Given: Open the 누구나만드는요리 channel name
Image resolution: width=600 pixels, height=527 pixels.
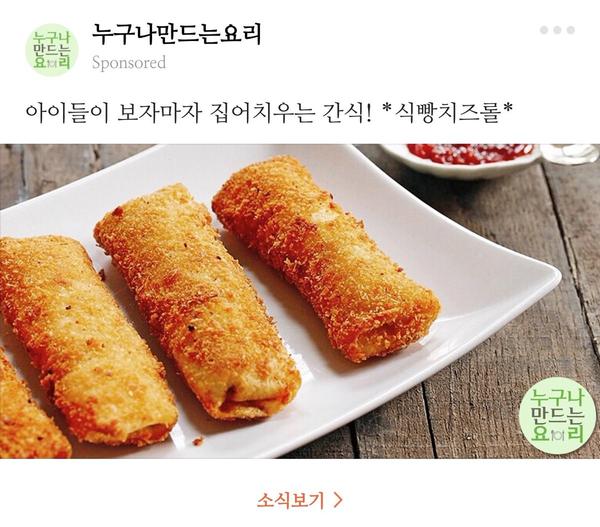Looking at the screenshot, I should [x=177, y=34].
